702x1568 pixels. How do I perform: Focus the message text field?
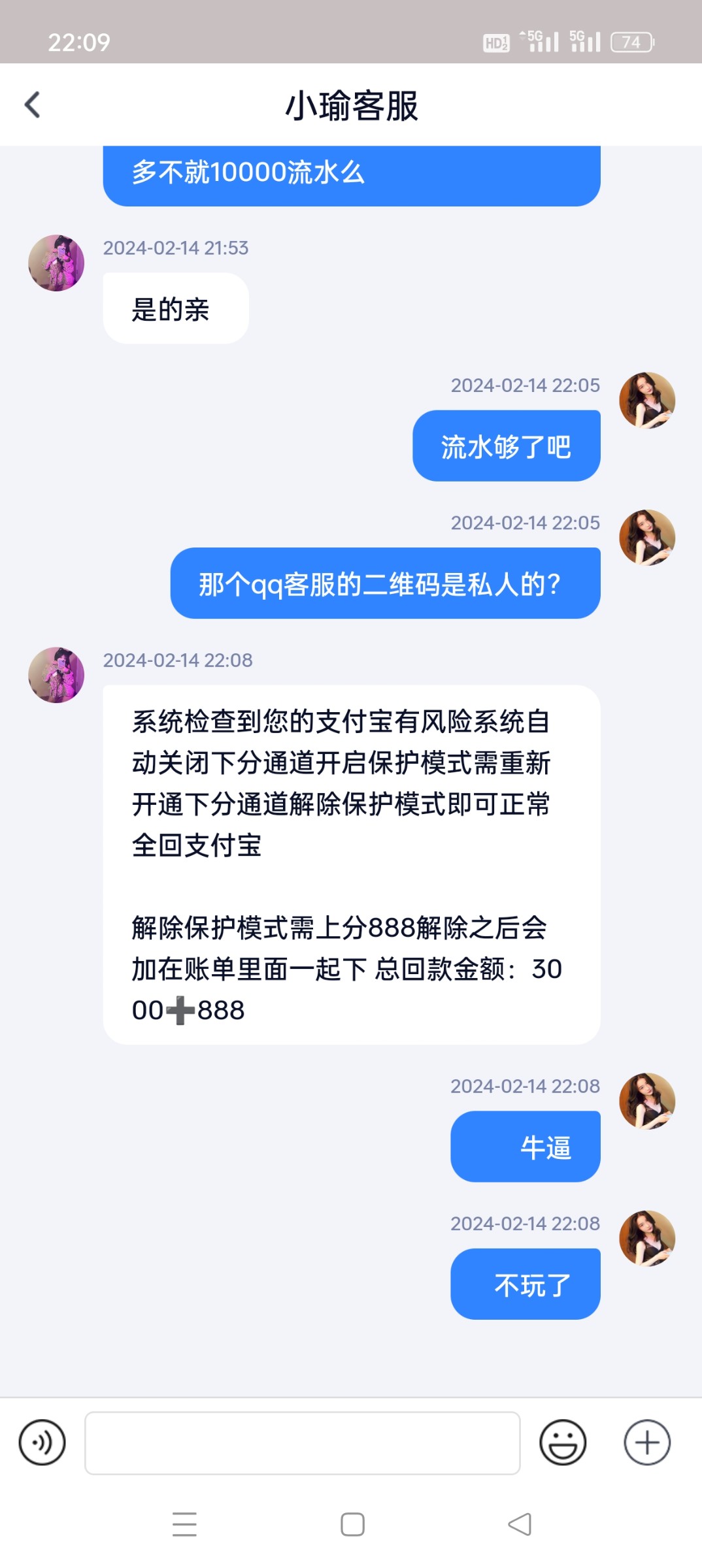302,1443
